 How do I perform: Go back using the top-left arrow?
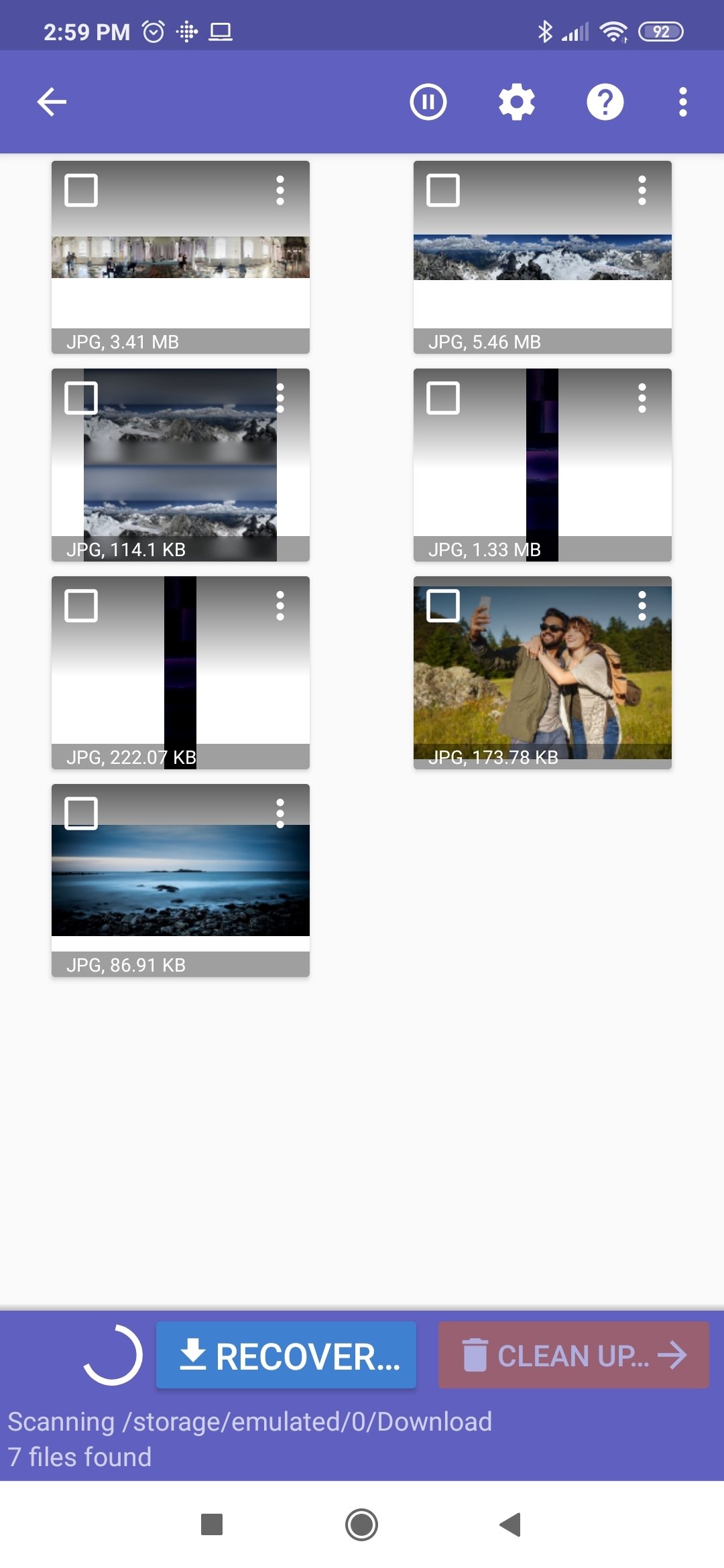[52, 103]
